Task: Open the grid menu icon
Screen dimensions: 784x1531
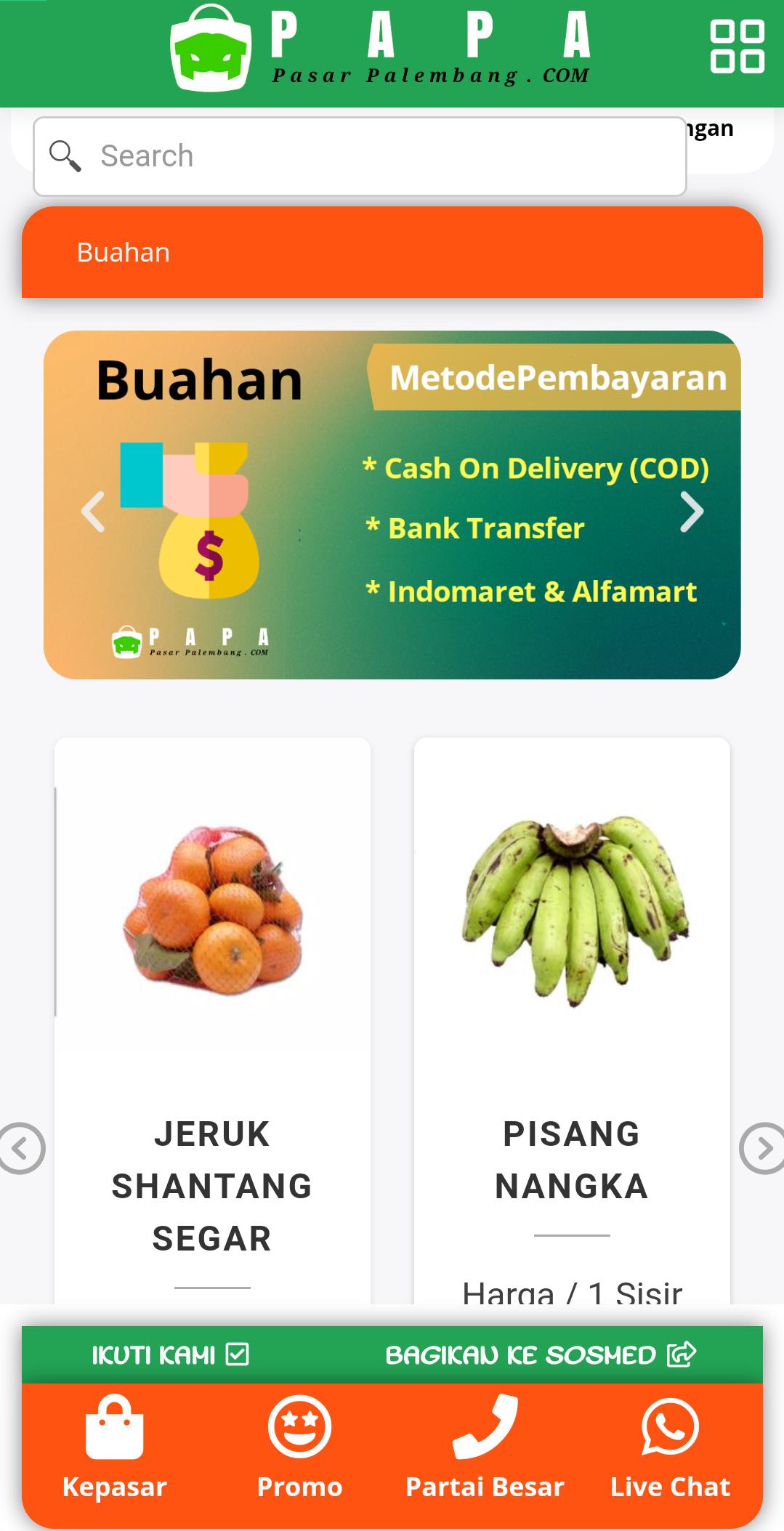Action: tap(737, 47)
